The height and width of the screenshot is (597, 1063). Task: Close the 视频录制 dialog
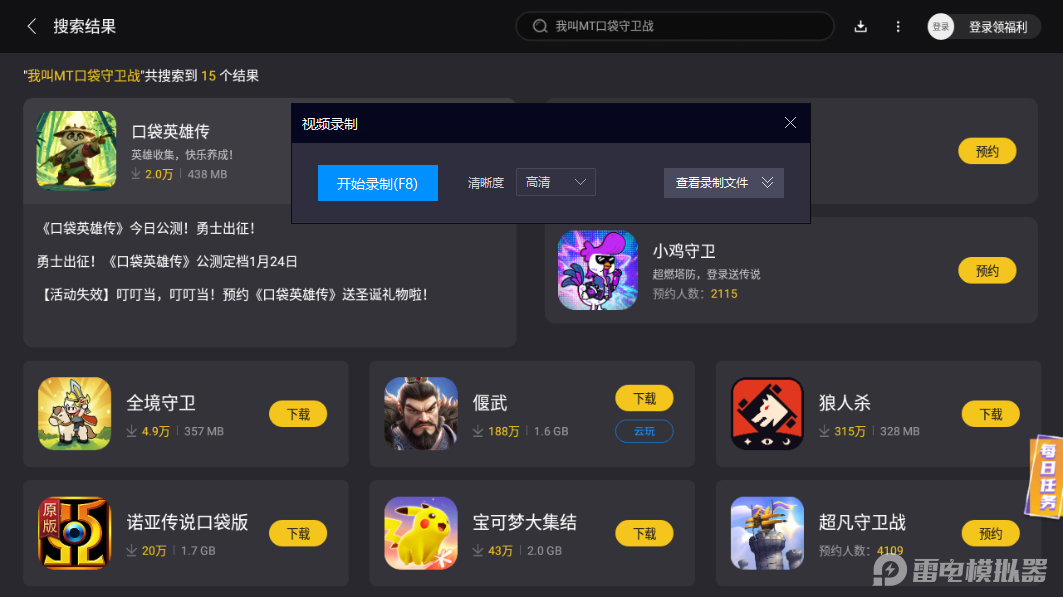tap(790, 123)
